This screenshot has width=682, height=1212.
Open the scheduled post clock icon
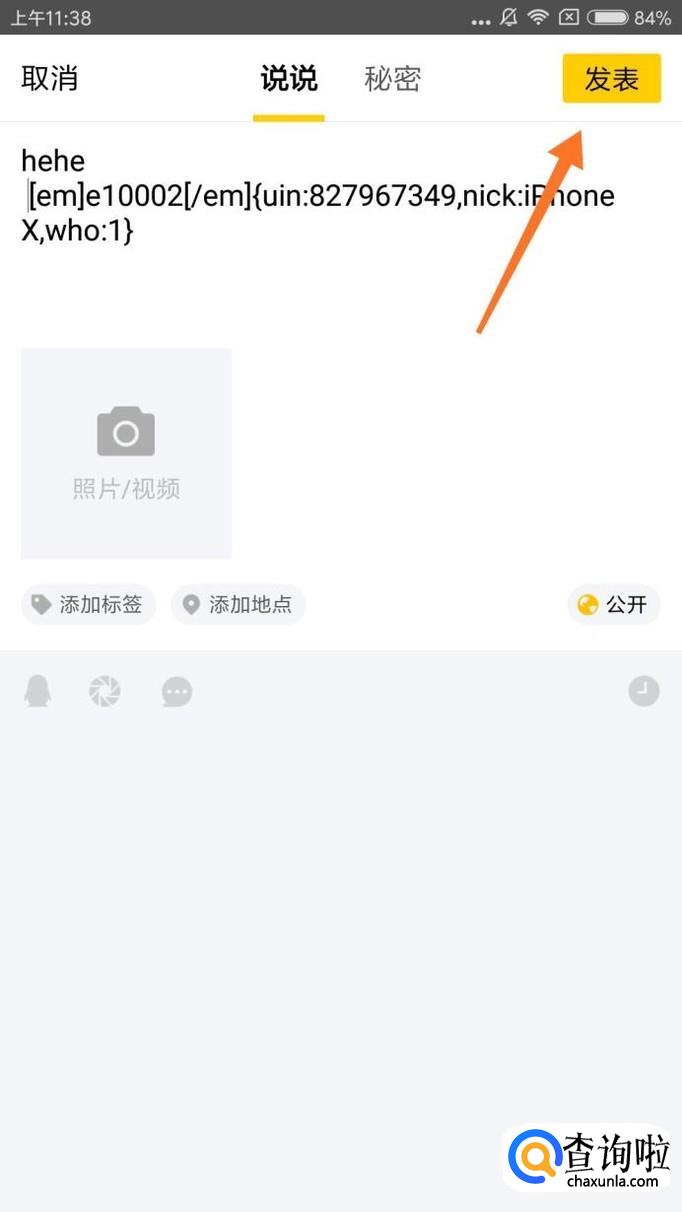[x=644, y=691]
